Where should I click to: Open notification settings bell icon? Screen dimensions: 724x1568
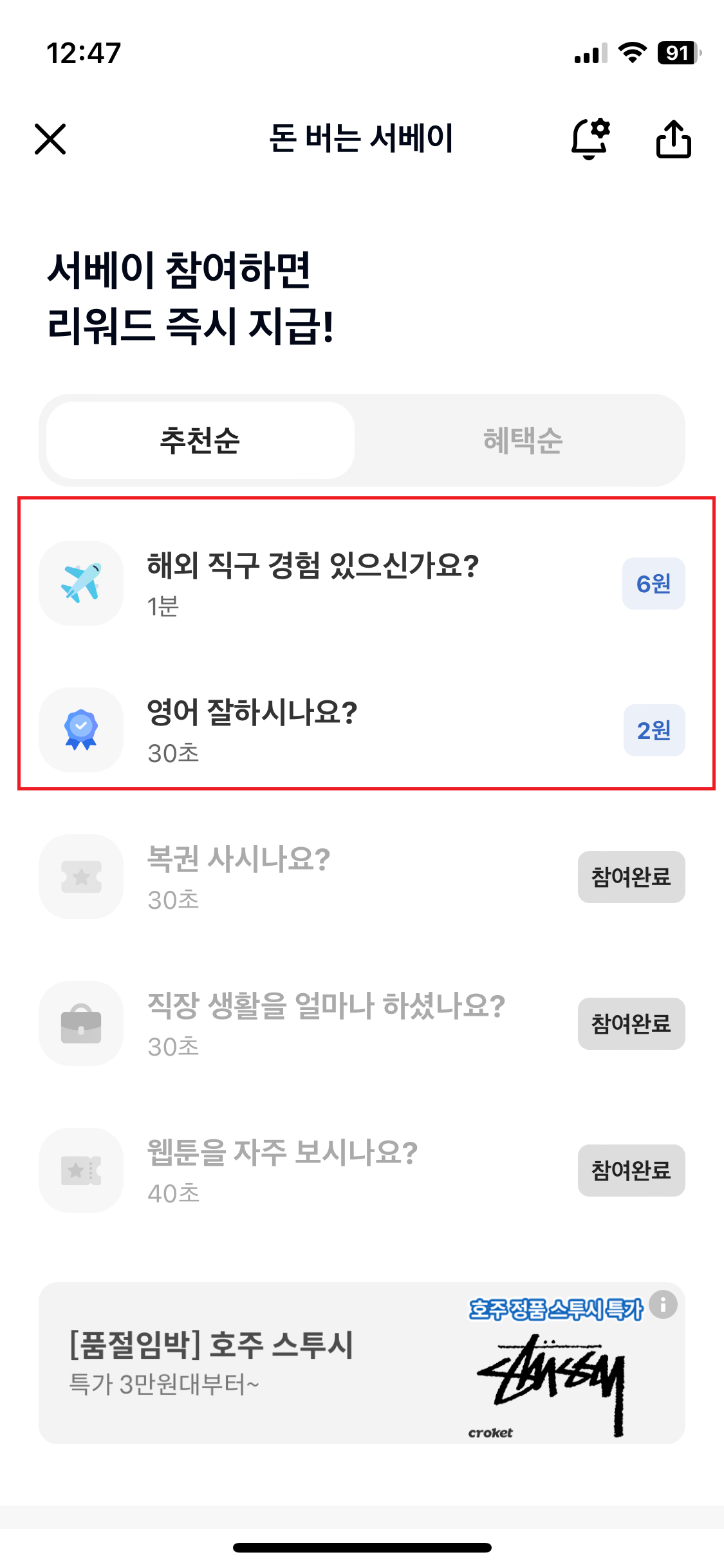[590, 138]
